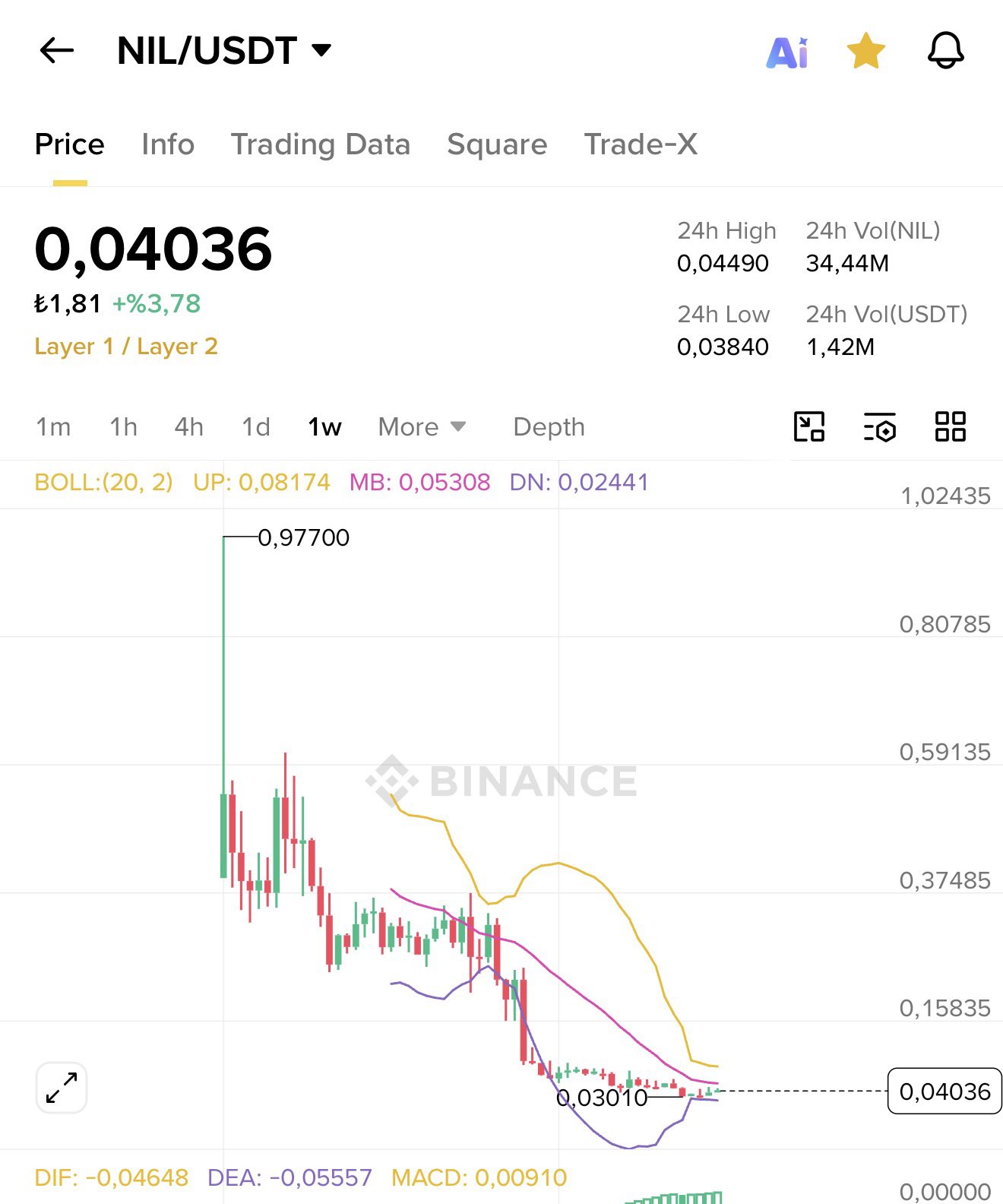The width and height of the screenshot is (1003, 1204).
Task: Select the 4h chart interval
Action: click(188, 427)
